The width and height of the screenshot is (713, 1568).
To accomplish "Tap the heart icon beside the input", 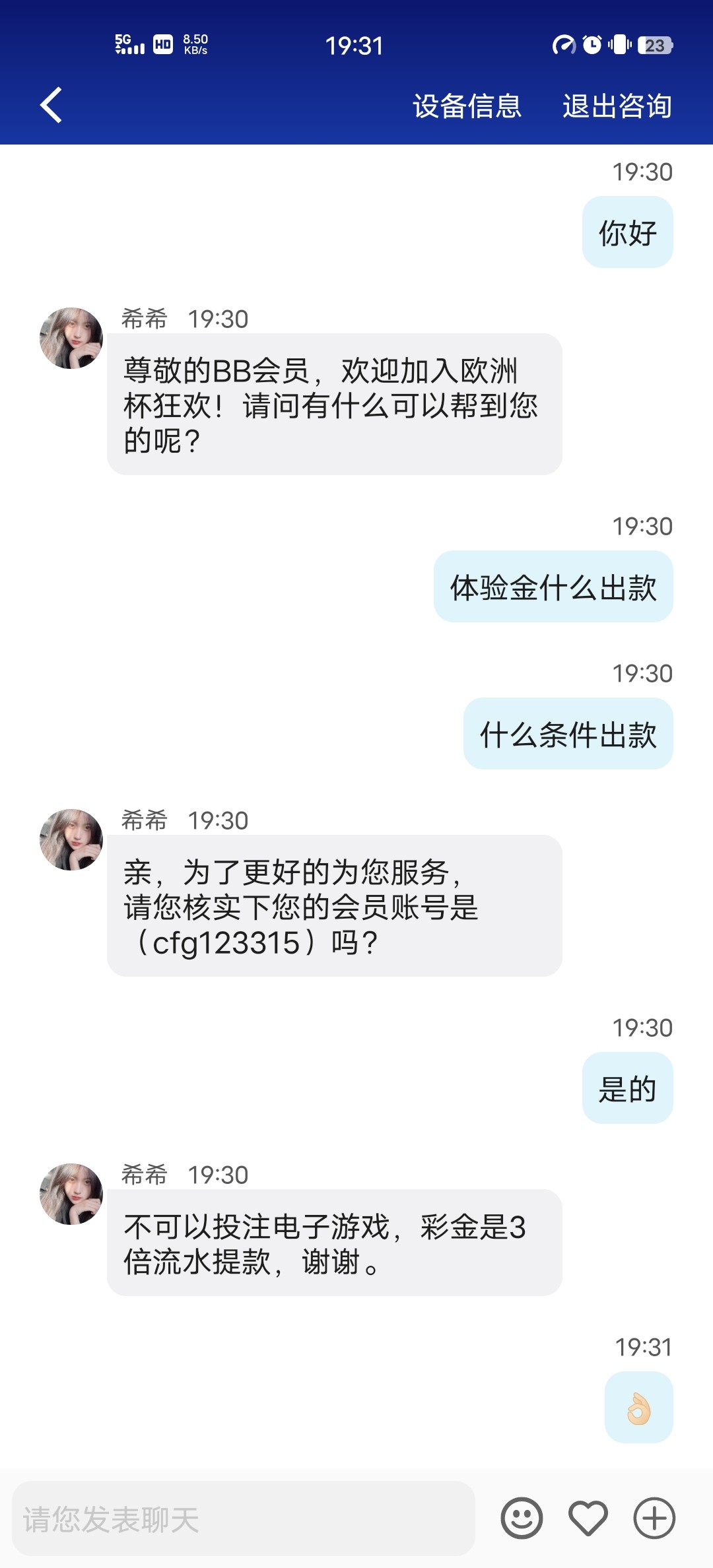I will coord(588,1518).
